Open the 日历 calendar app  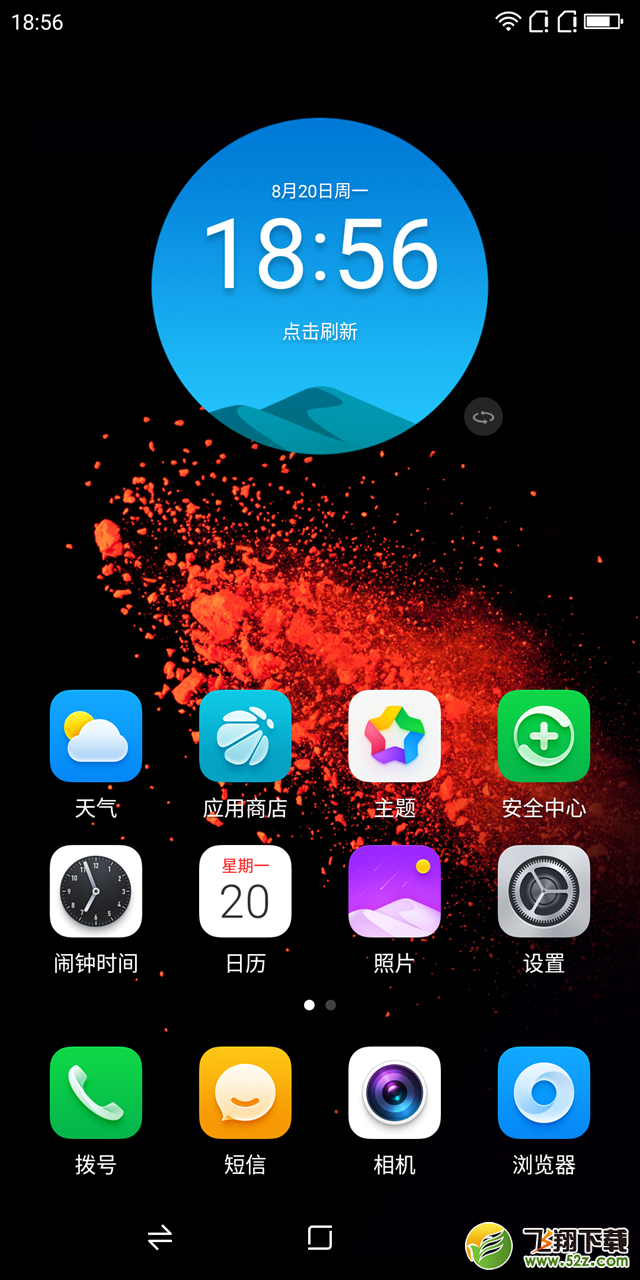[x=245, y=891]
